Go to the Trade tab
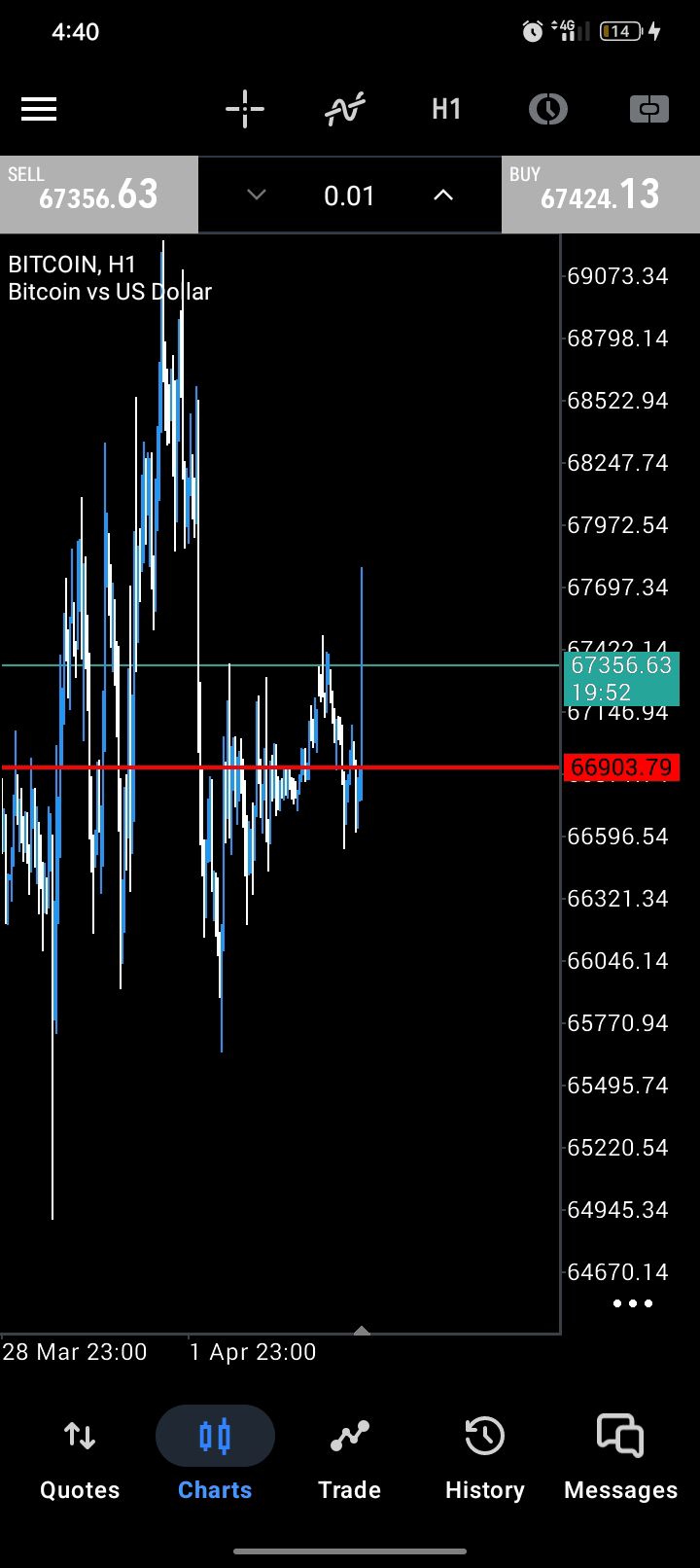Screen dimensions: 700x1568 point(350,1457)
